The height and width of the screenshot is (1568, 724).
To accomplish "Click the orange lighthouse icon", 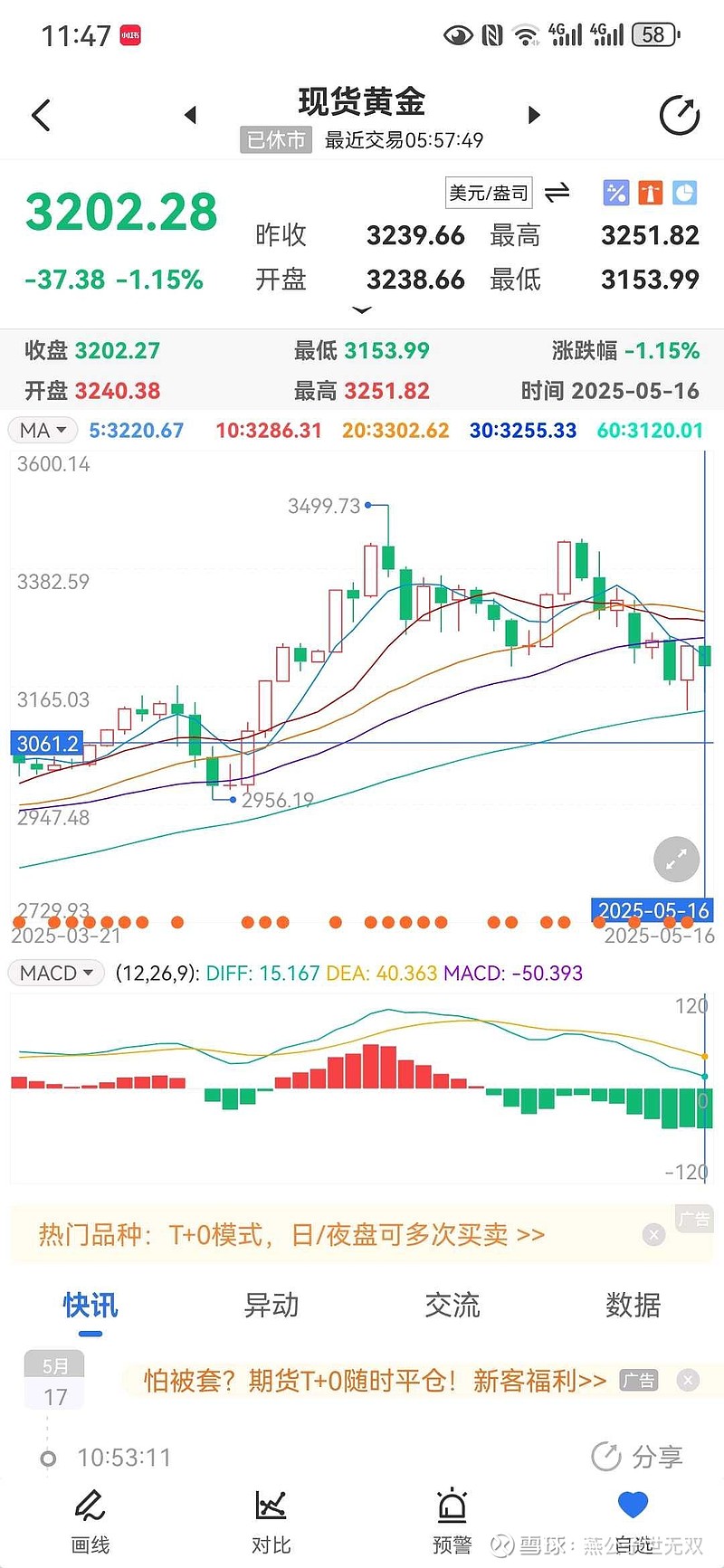I will click(650, 193).
